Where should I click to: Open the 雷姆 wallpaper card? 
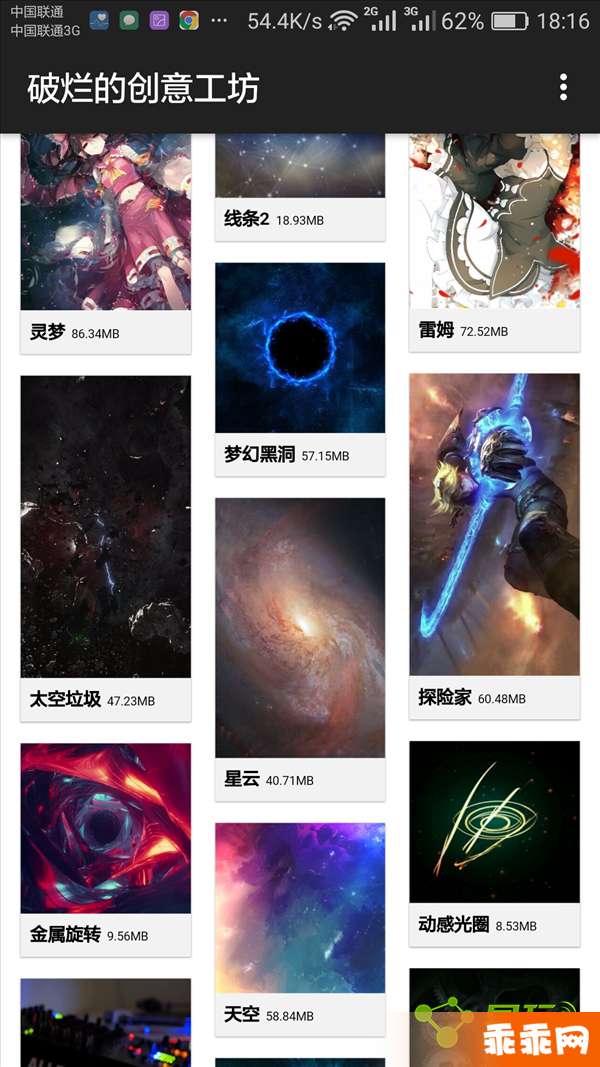coord(495,243)
